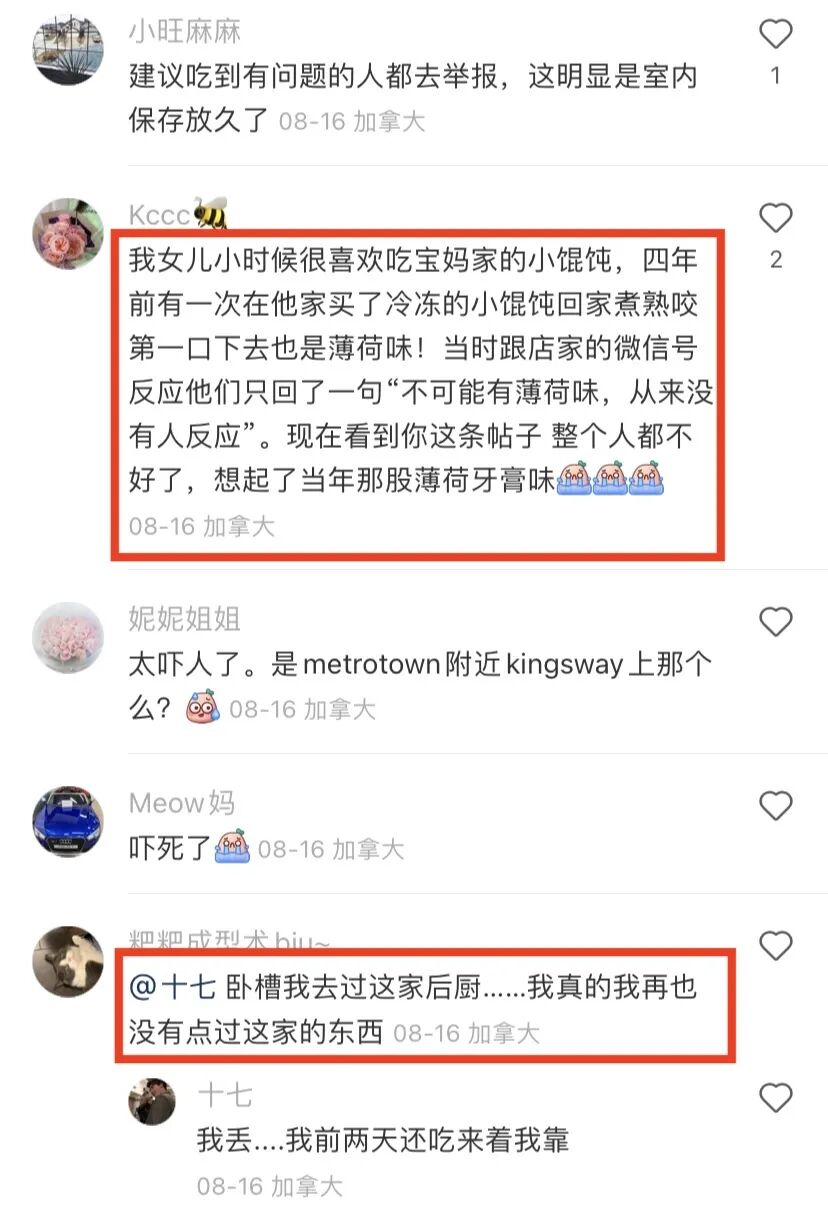Like Meow妈's comment

click(775, 806)
